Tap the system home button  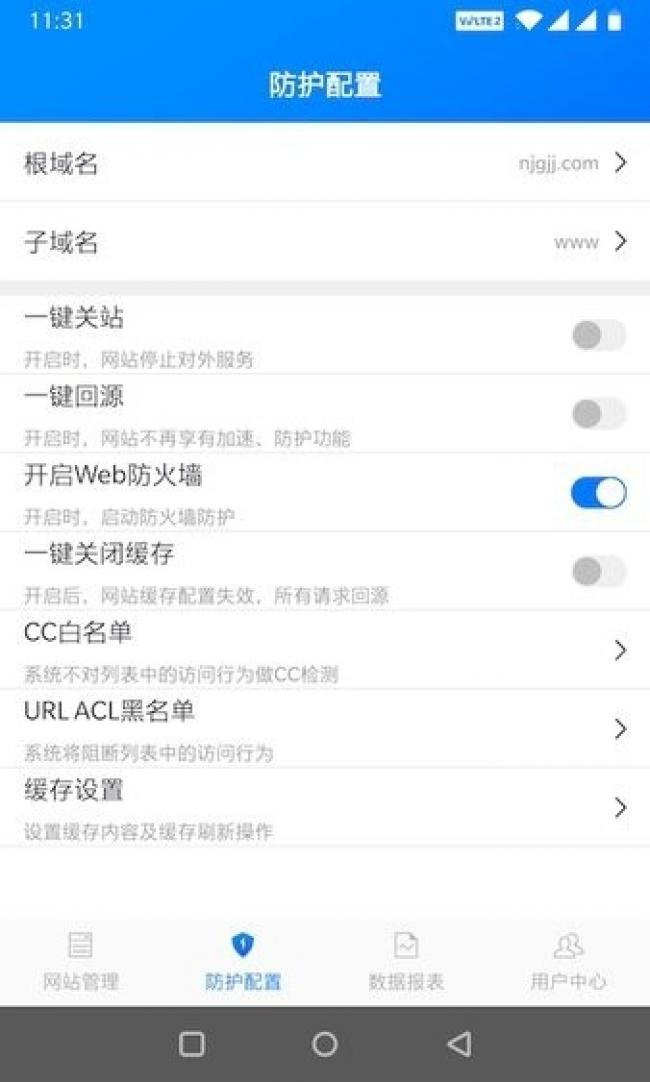click(x=324, y=1044)
